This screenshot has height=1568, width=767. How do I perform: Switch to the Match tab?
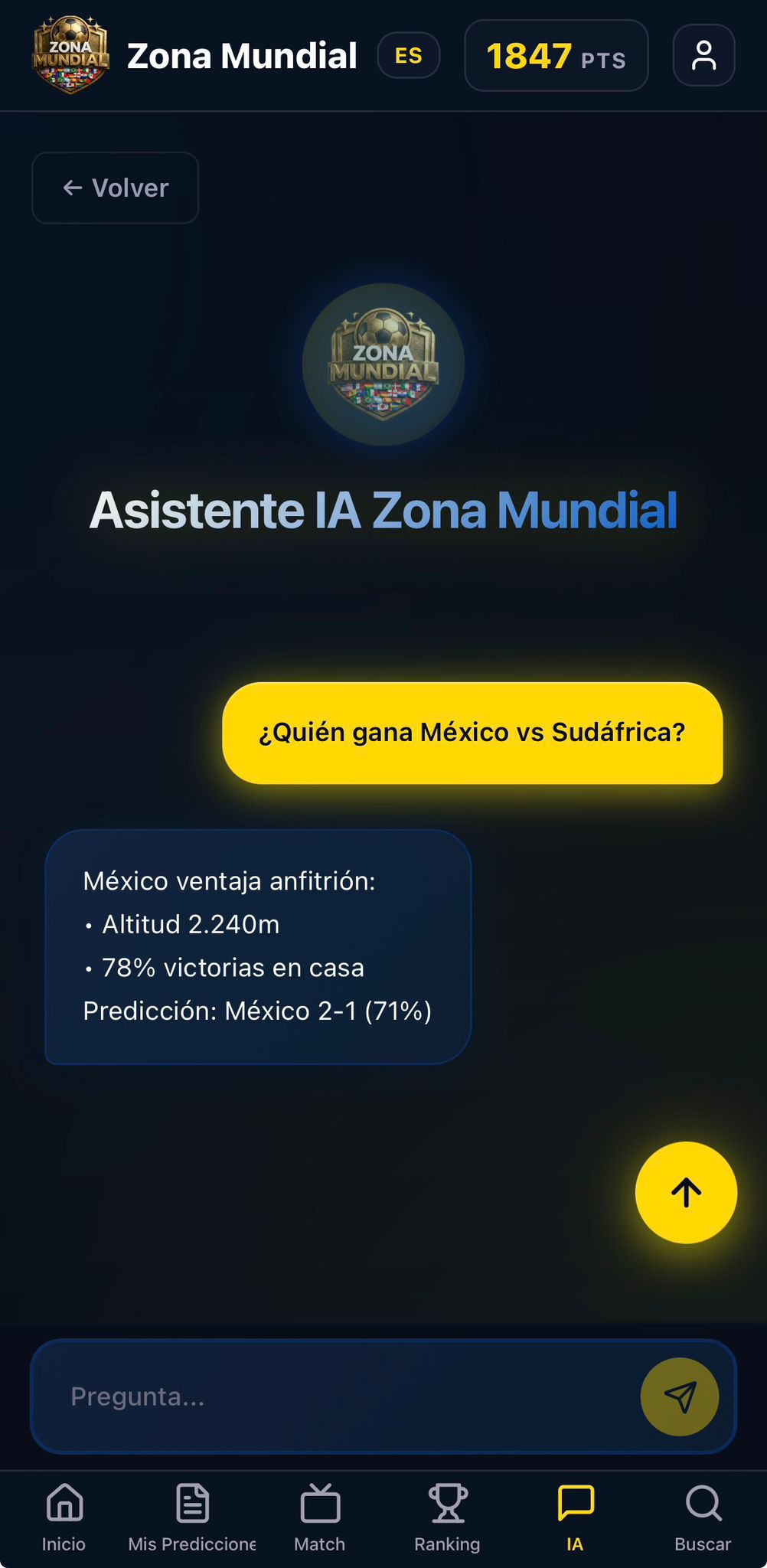click(320, 1517)
